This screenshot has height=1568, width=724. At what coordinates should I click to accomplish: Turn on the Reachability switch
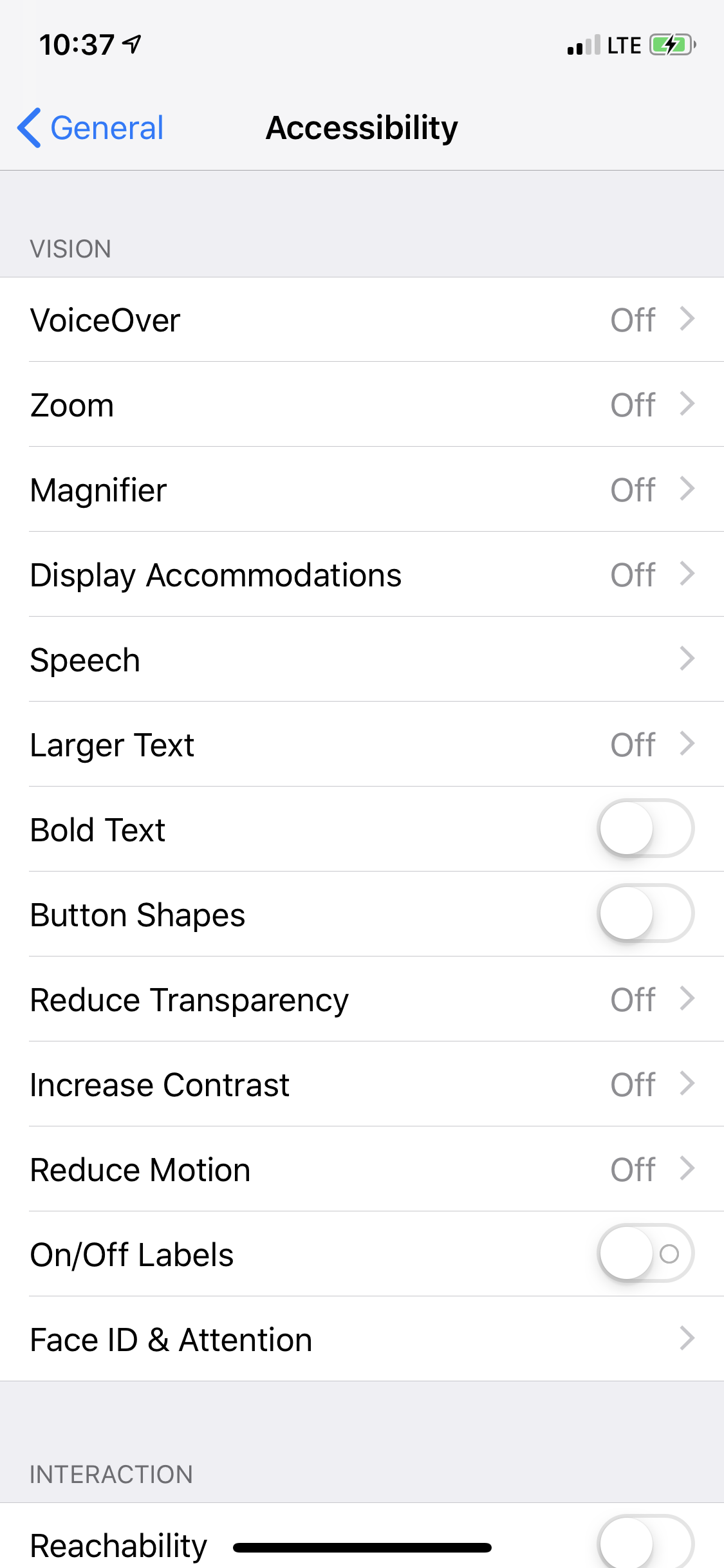[645, 1542]
